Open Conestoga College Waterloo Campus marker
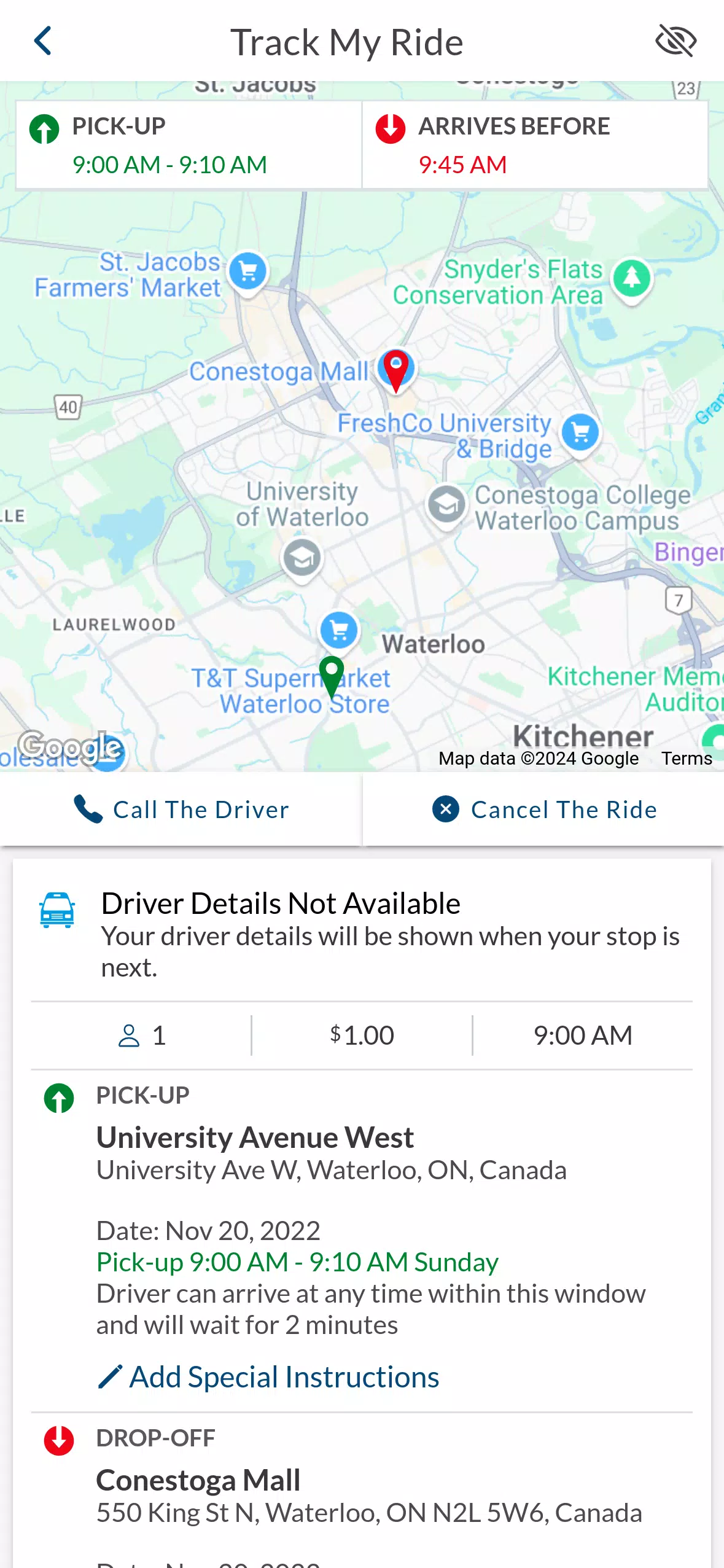 click(446, 505)
